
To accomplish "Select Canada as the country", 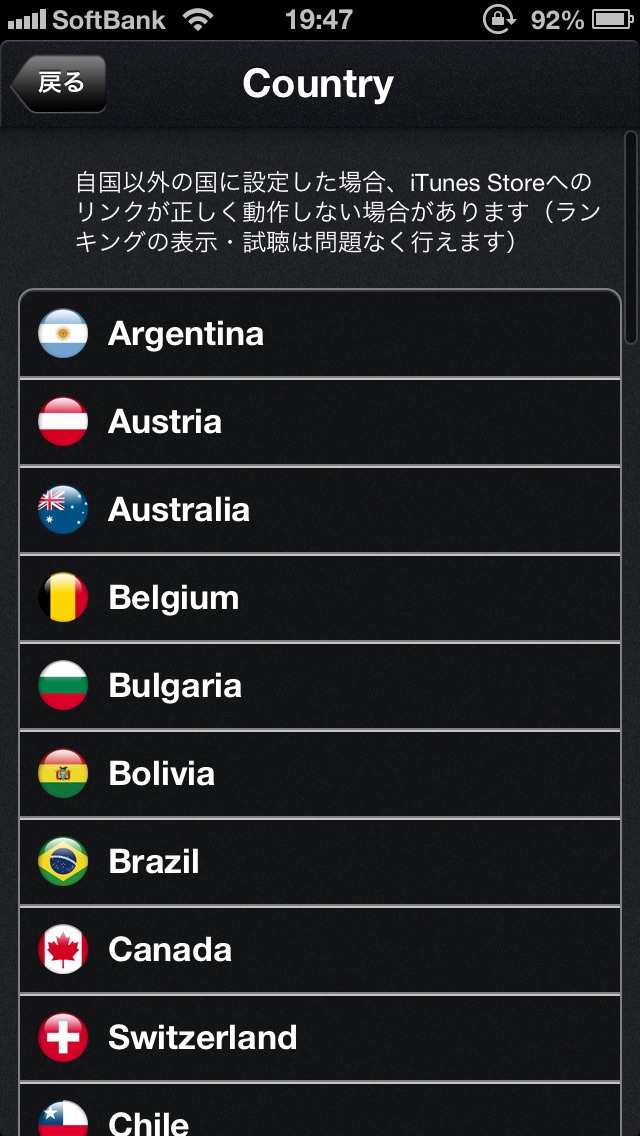I will coord(320,950).
